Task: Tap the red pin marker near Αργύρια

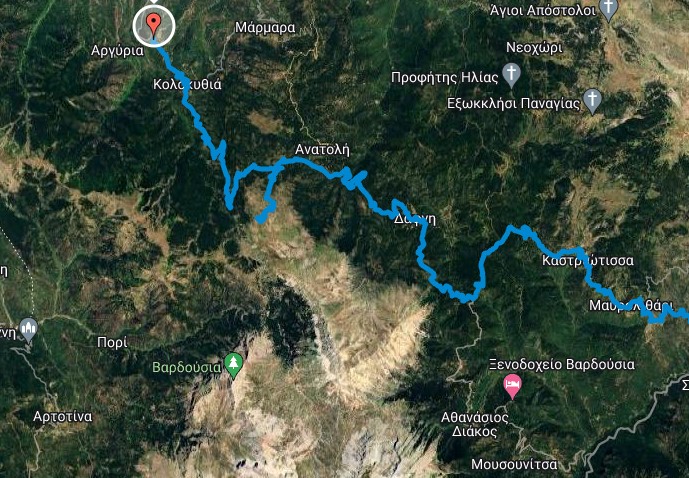Action: [153, 23]
